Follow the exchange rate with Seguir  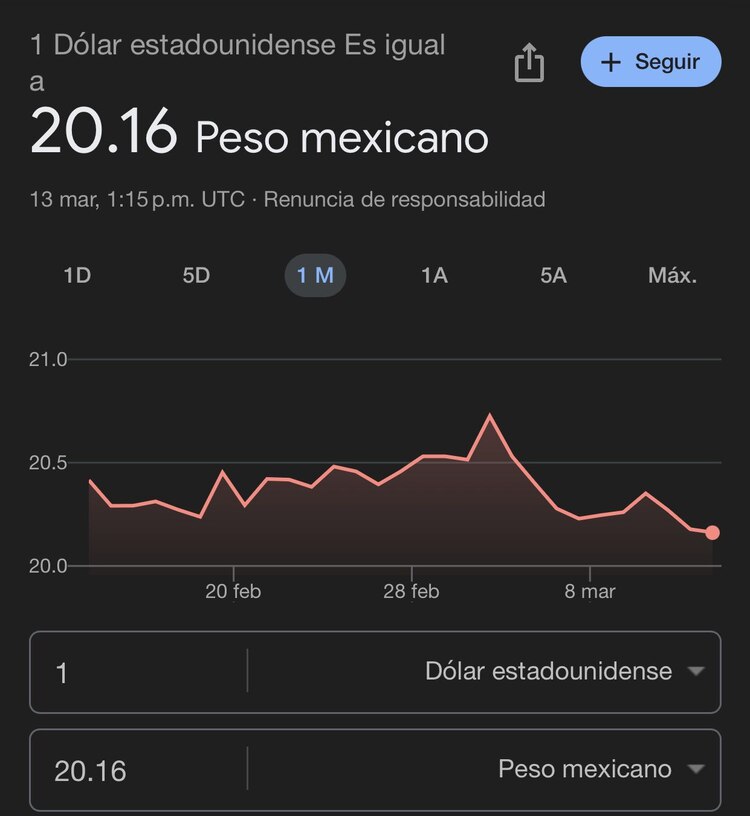pyautogui.click(x=651, y=61)
